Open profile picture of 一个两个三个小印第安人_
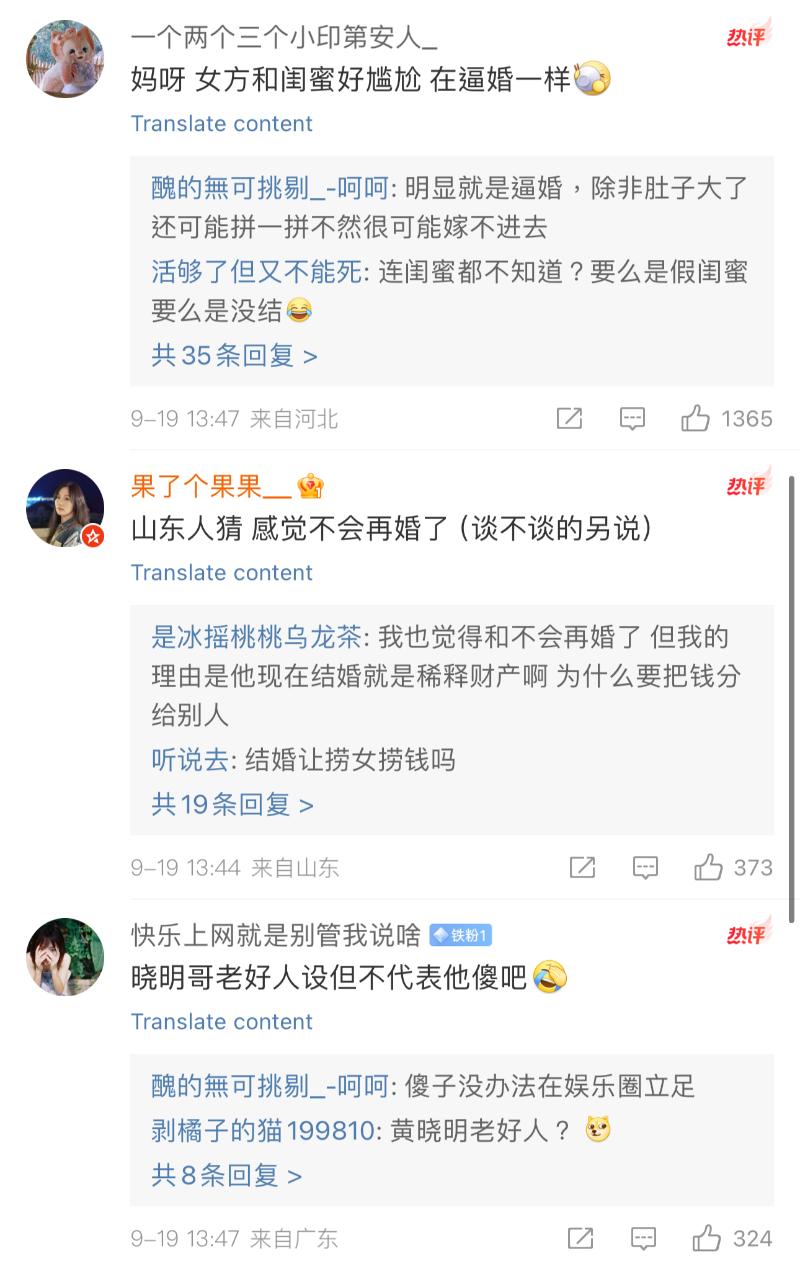 pyautogui.click(x=65, y=59)
